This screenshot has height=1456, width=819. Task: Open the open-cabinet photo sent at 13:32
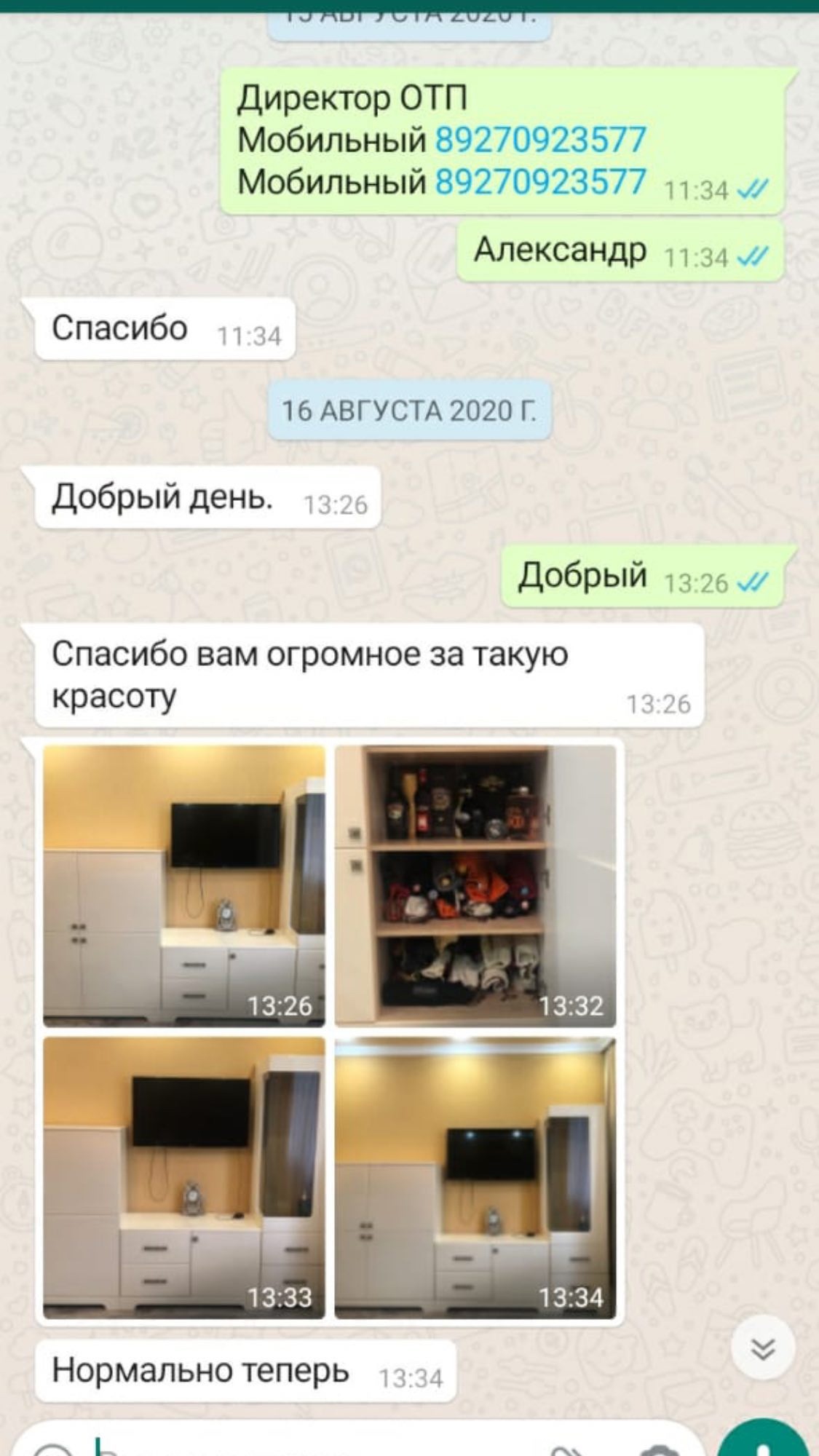pos(475,885)
